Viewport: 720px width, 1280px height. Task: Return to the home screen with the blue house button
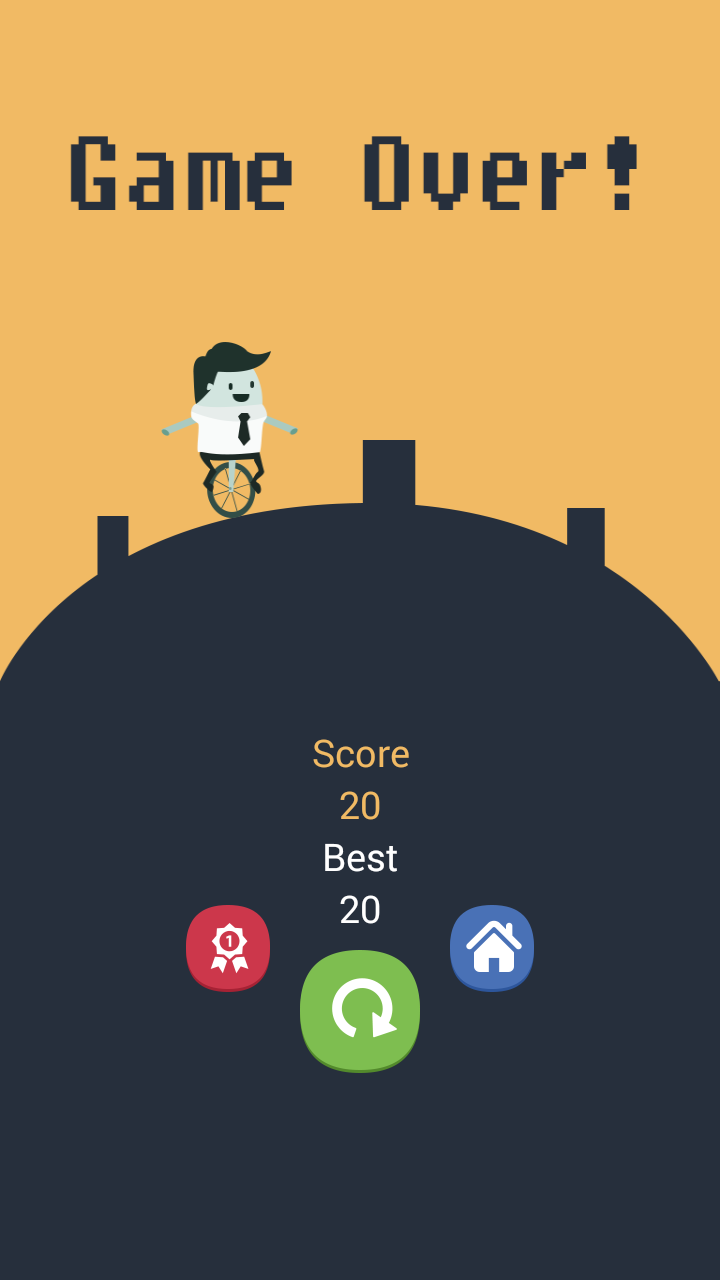pos(492,947)
